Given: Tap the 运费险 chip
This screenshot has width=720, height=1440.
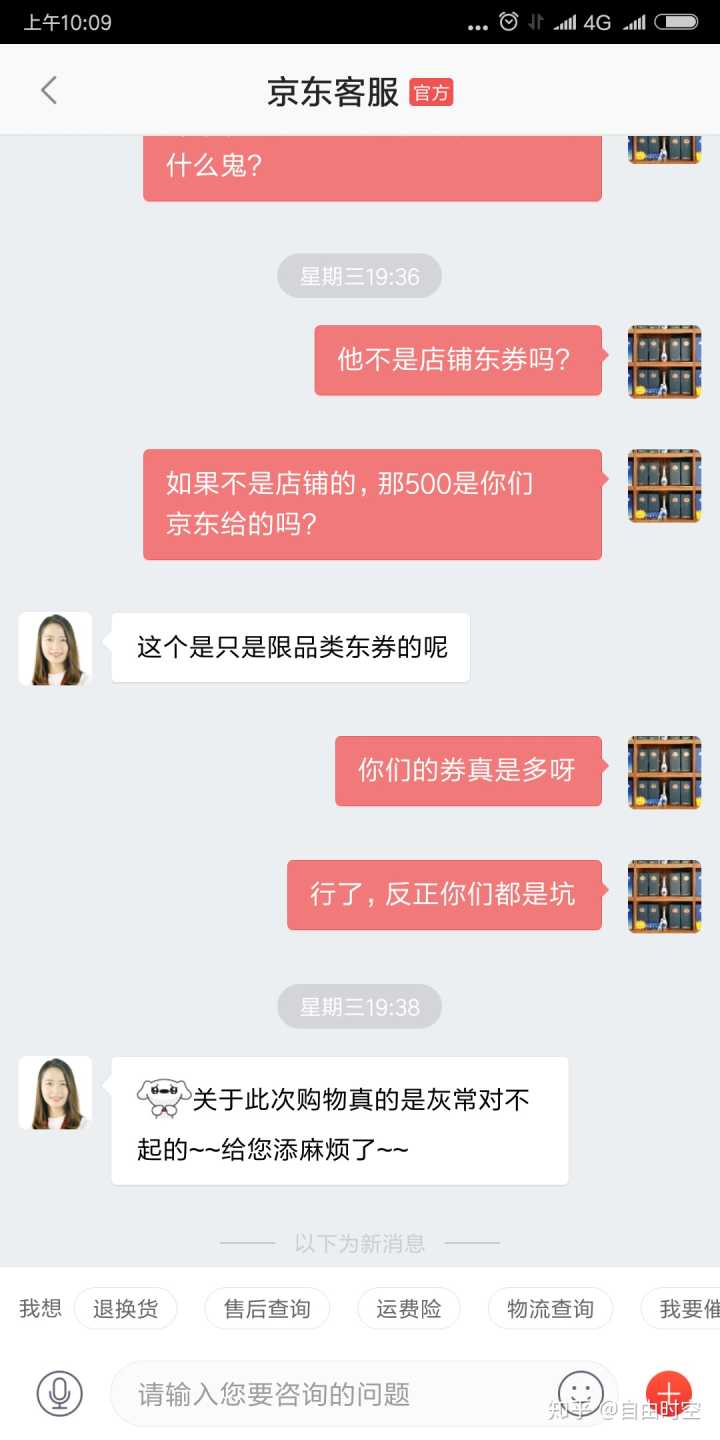Looking at the screenshot, I should pos(409,1309).
